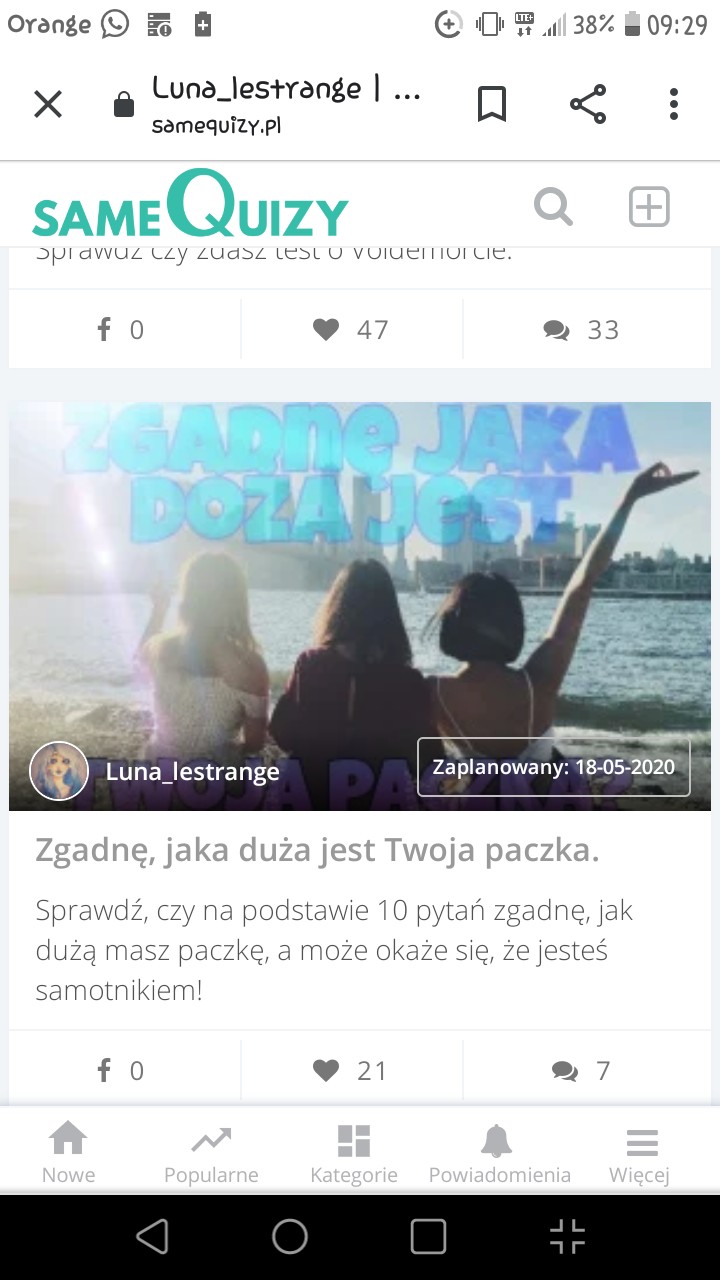Switch to the Nowe tab
This screenshot has width=720, height=1280.
(x=68, y=1153)
